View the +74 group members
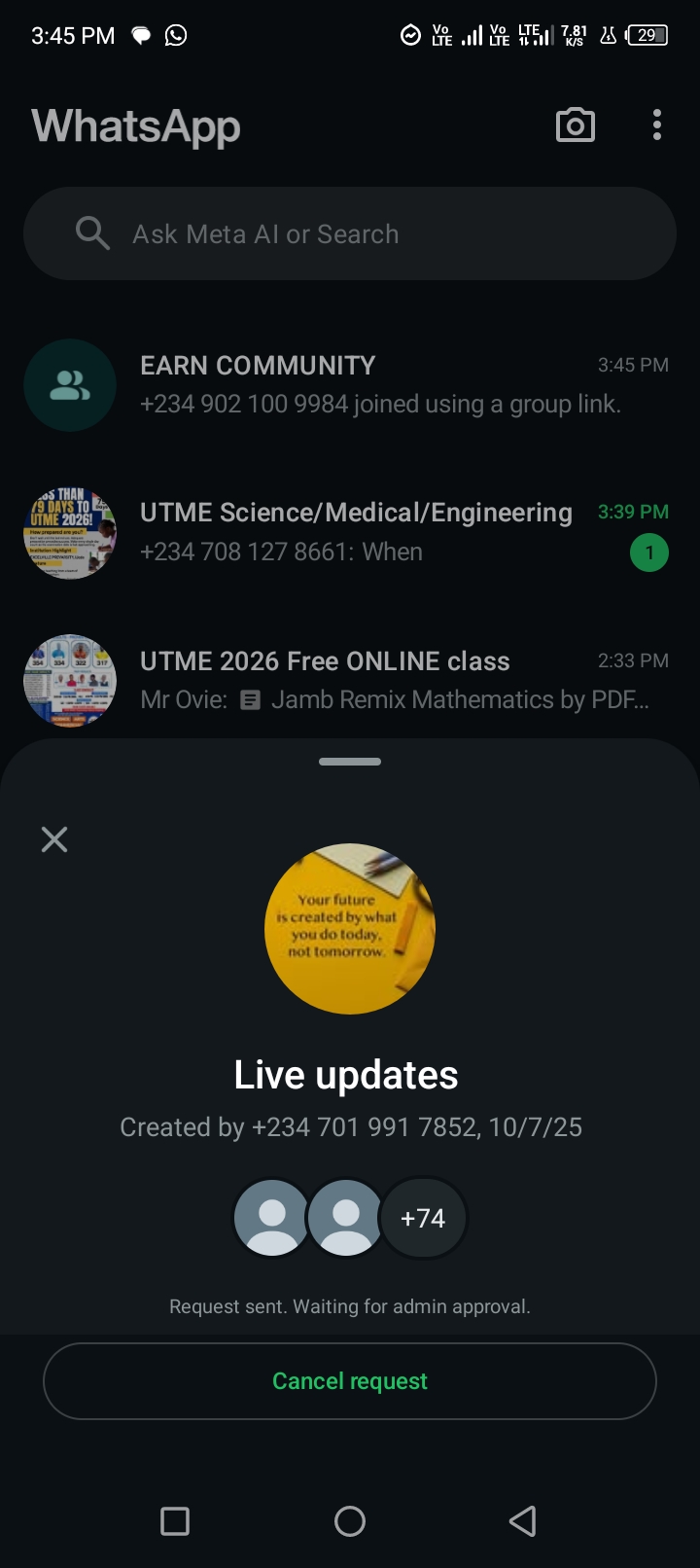The image size is (700, 1568). pos(423,1219)
